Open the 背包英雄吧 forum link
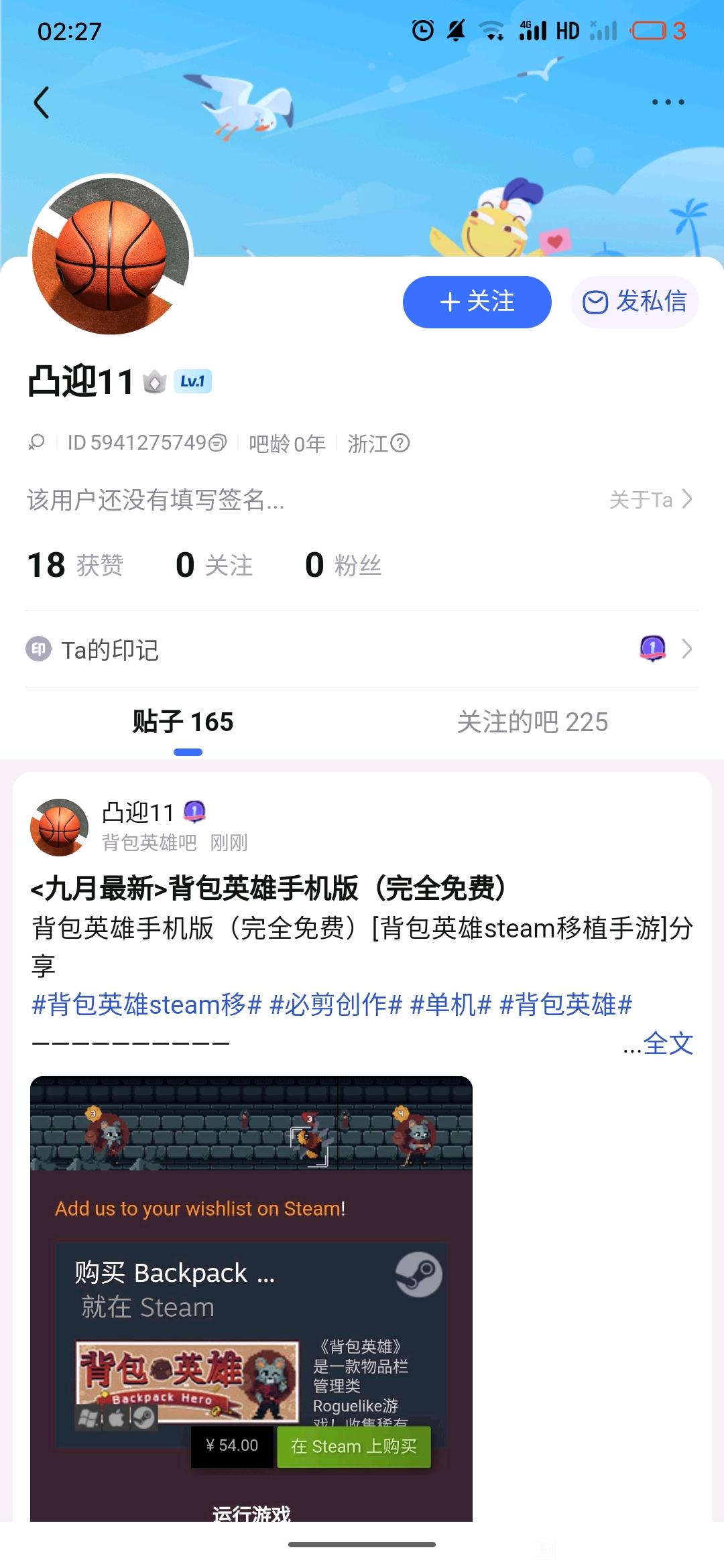Viewport: 724px width, 1568px height. [149, 842]
